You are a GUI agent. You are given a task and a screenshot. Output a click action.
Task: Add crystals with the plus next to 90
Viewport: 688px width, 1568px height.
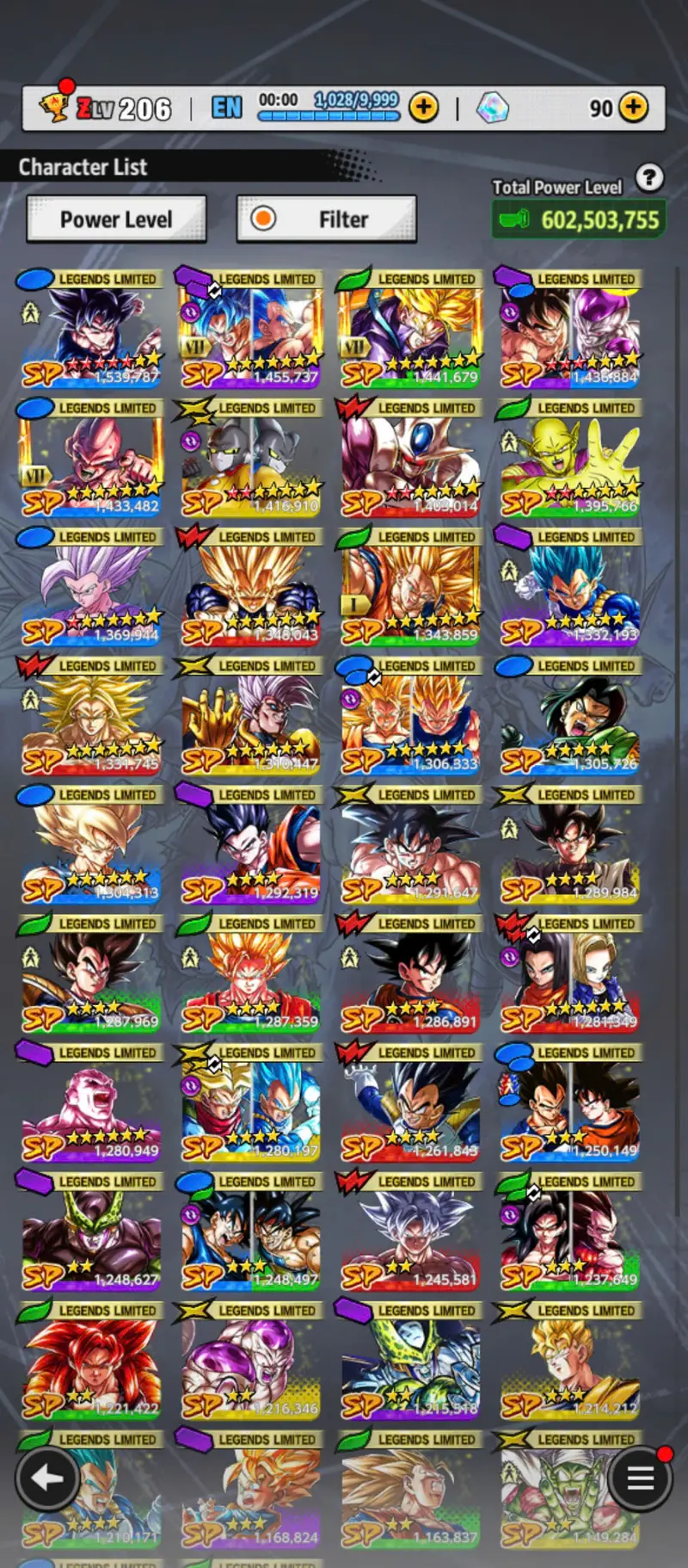(x=634, y=108)
